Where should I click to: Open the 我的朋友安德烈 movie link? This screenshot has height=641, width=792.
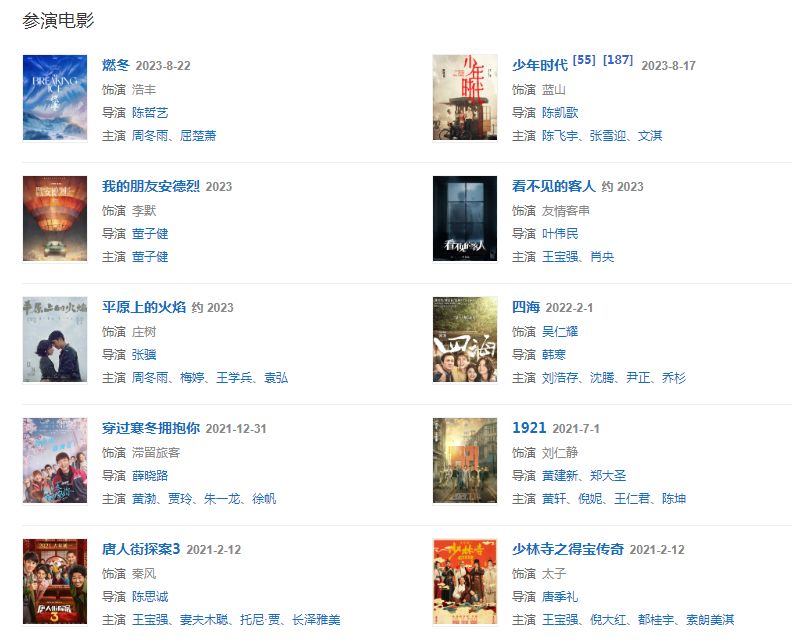coord(151,186)
